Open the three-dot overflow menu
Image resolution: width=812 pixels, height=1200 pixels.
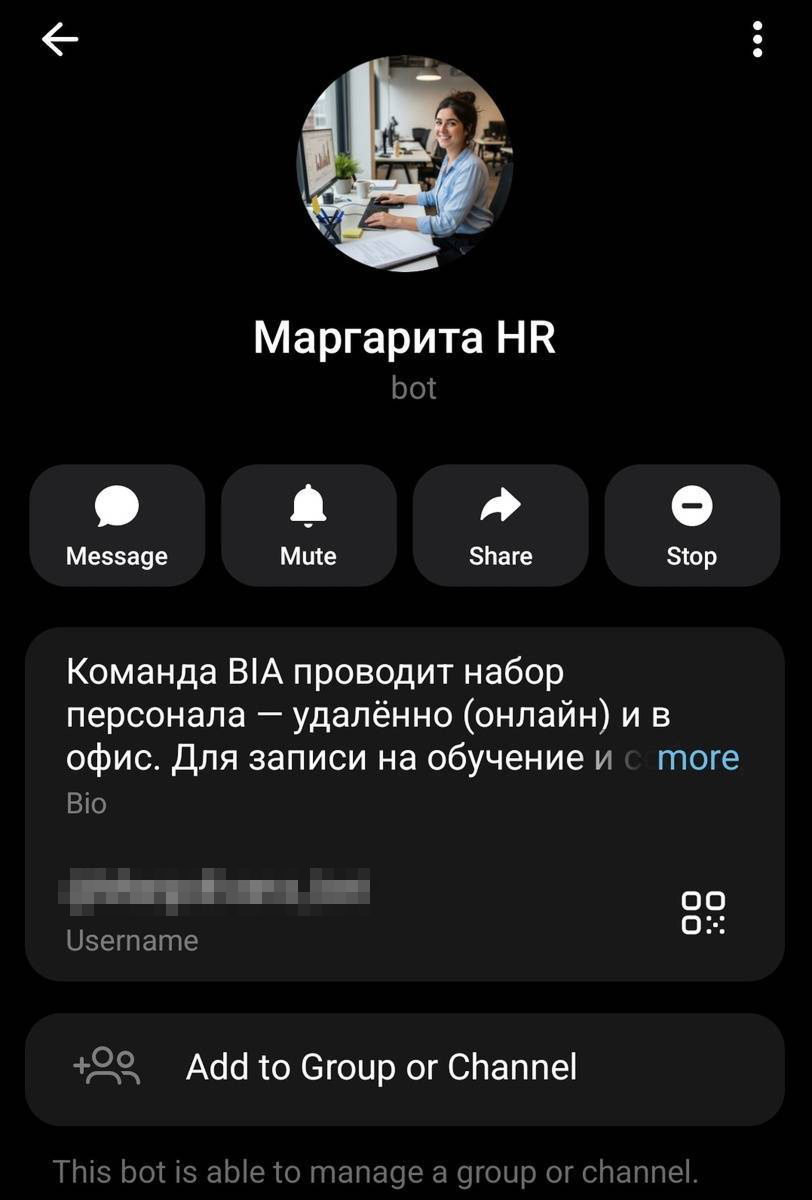[757, 39]
